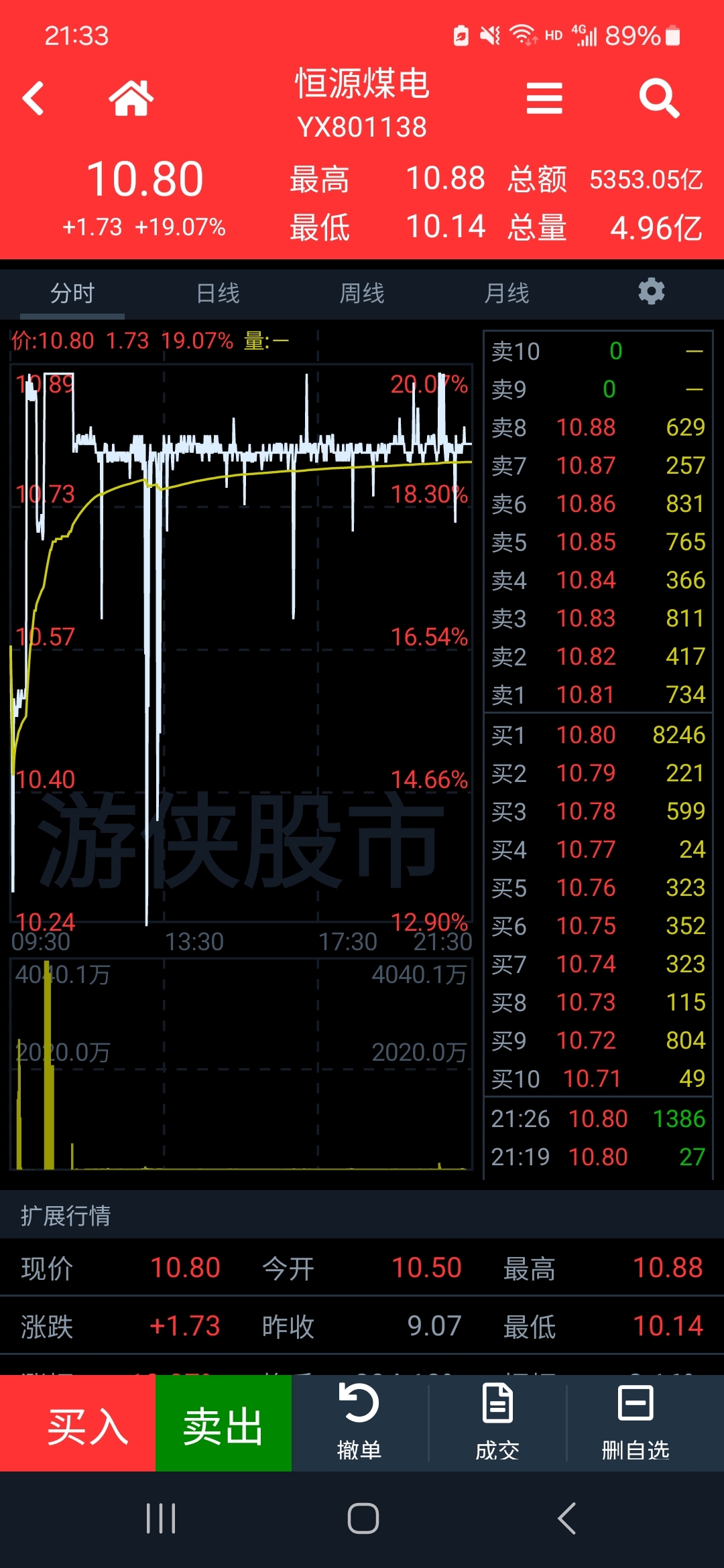View 成交 transaction records
Viewport: 724px width, 1568px height.
497,1421
